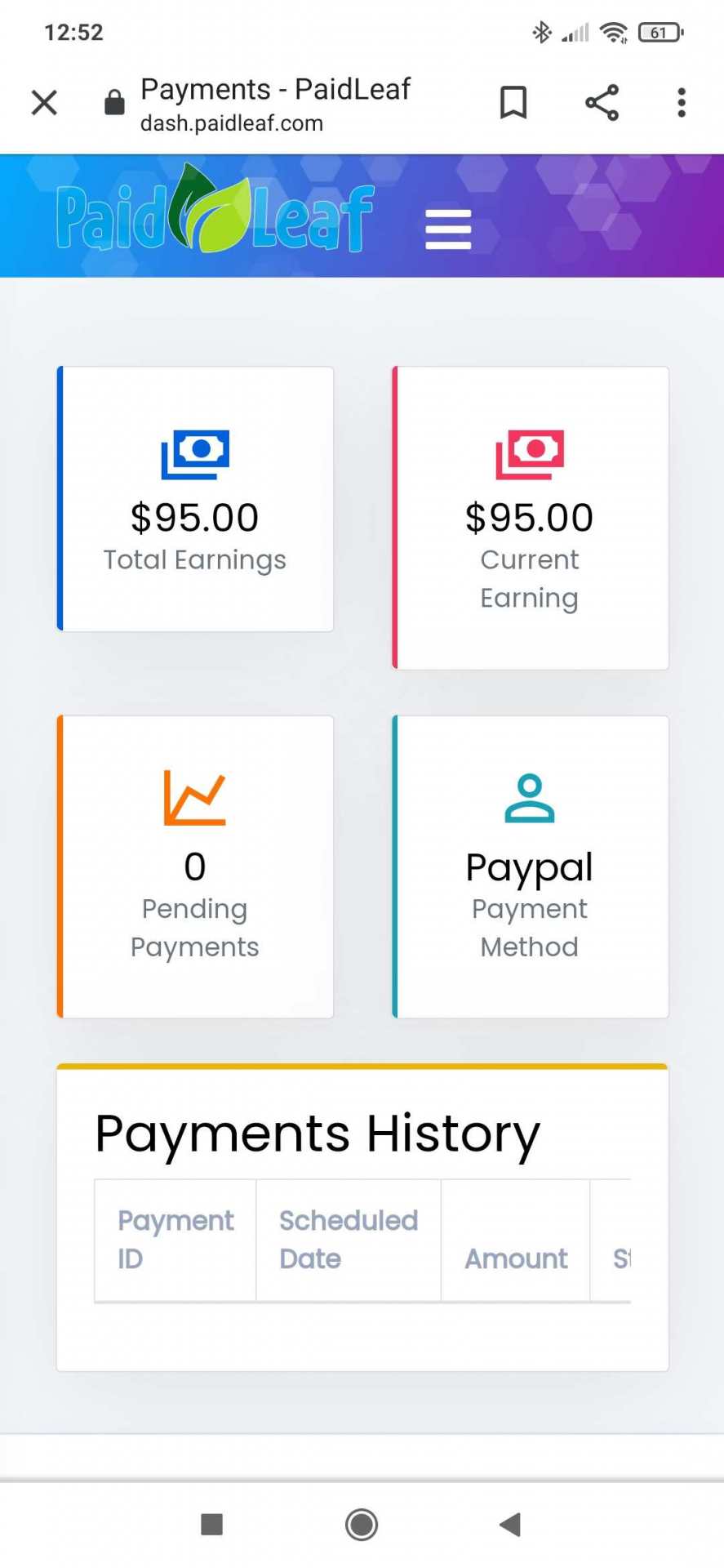Open the browser three-dot overflow menu
The height and width of the screenshot is (1568, 724).
point(680,102)
